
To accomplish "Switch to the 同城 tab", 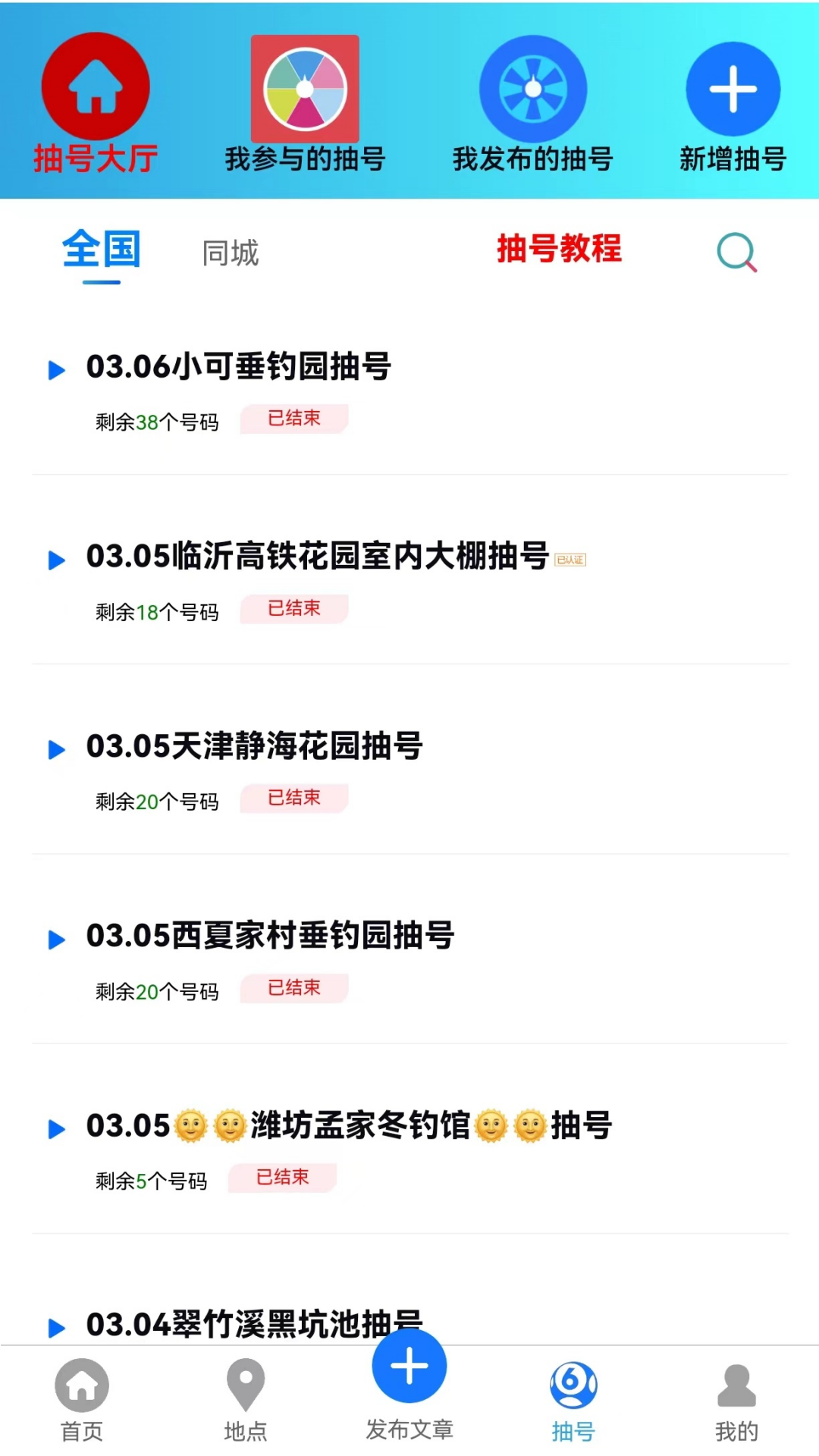I will click(x=230, y=253).
